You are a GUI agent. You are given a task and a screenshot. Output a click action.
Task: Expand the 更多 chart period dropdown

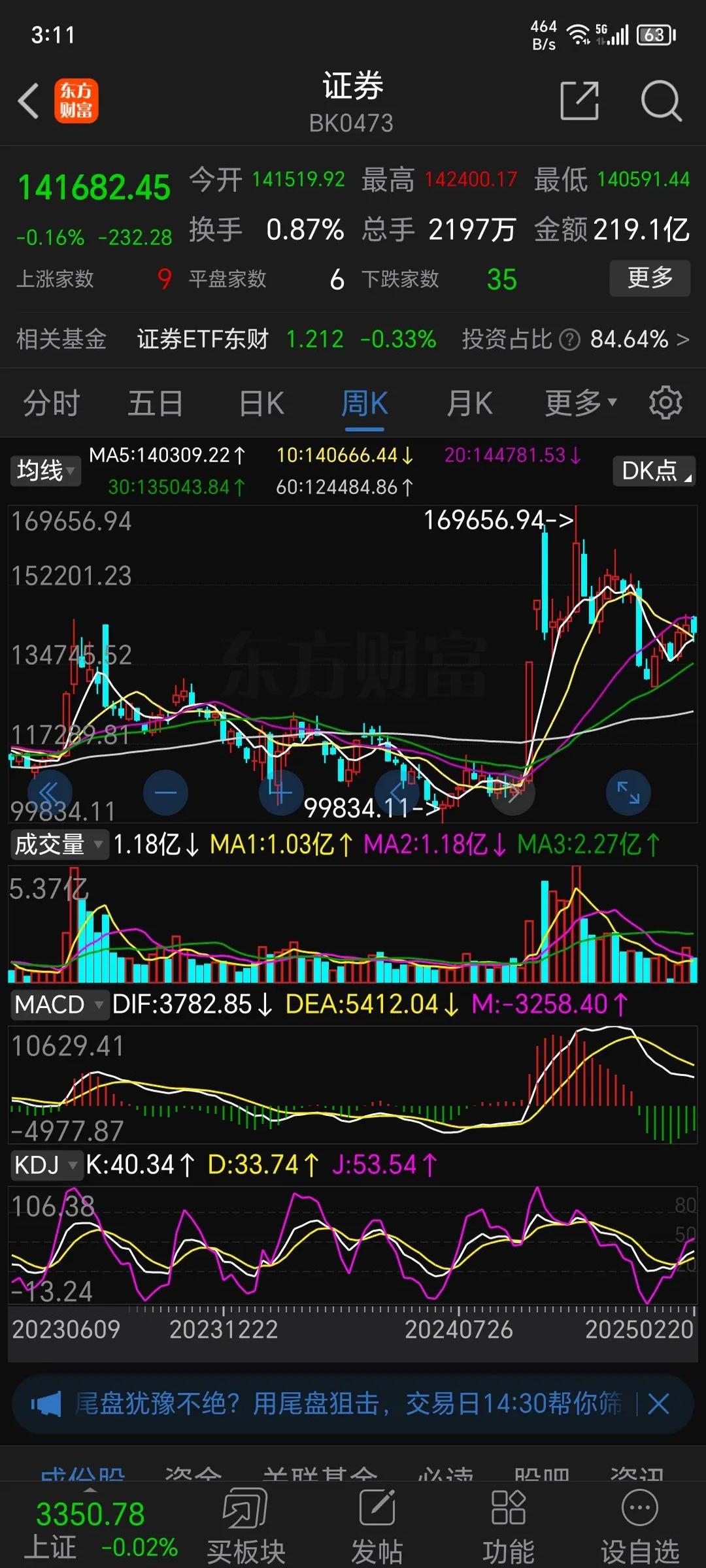tap(580, 403)
